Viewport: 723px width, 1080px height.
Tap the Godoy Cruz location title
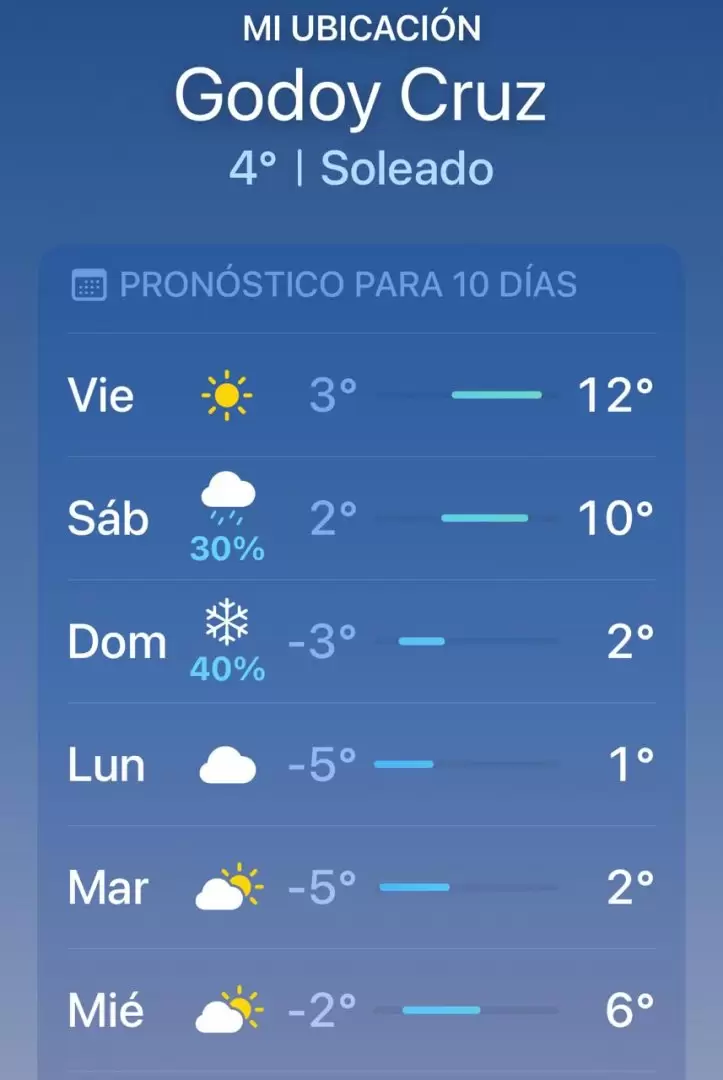[x=361, y=96]
